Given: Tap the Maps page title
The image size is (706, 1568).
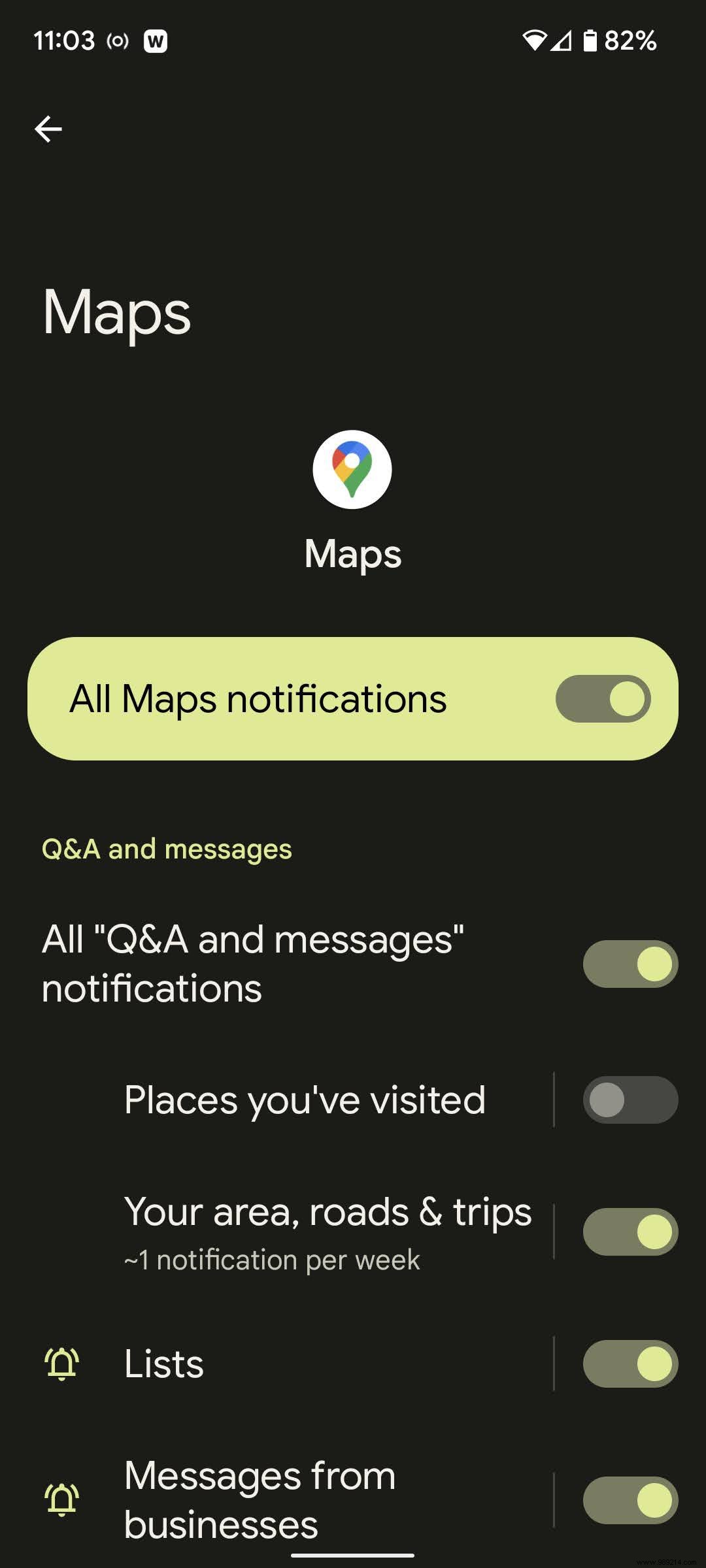Looking at the screenshot, I should [x=116, y=313].
